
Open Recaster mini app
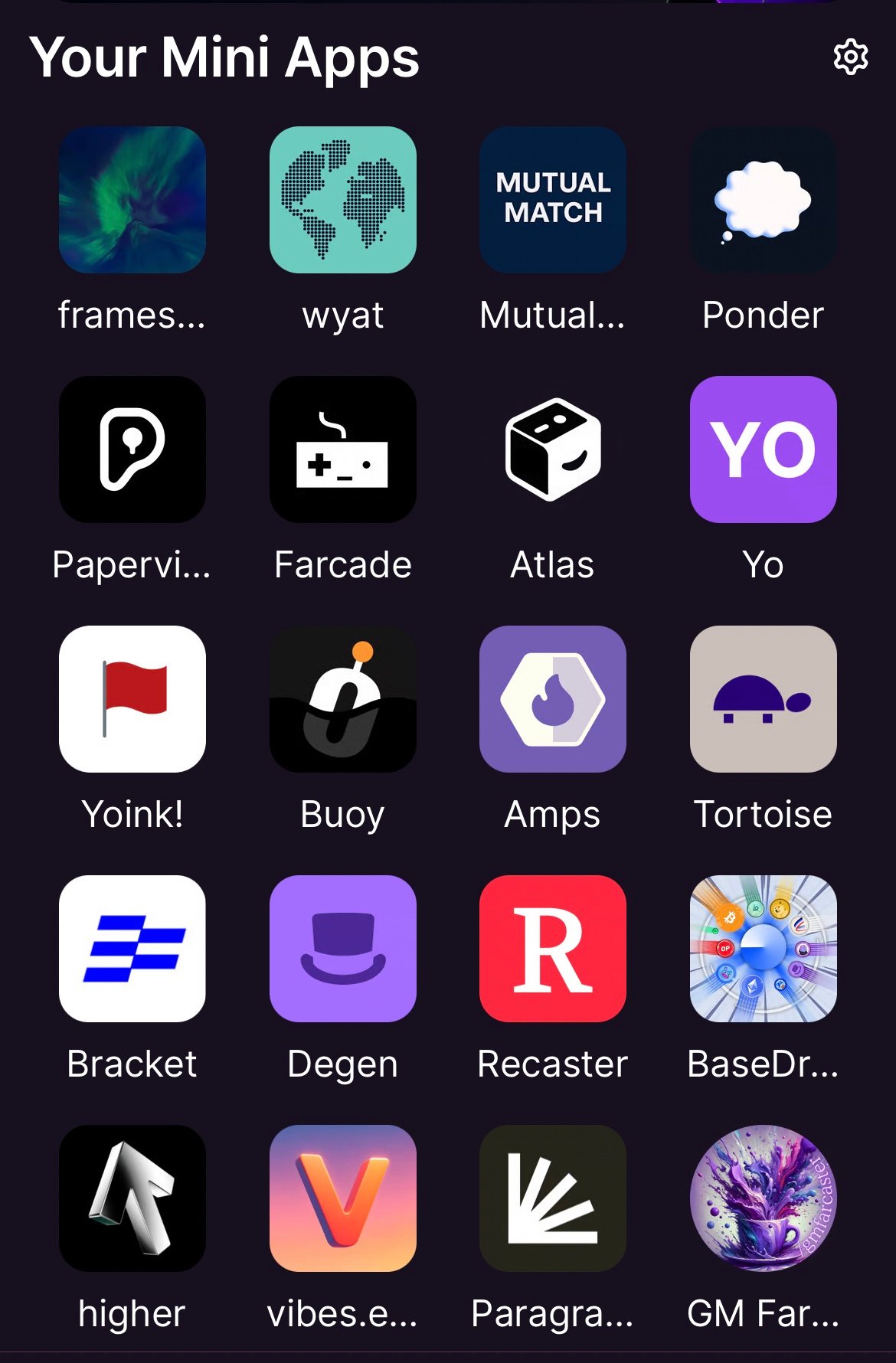point(553,949)
